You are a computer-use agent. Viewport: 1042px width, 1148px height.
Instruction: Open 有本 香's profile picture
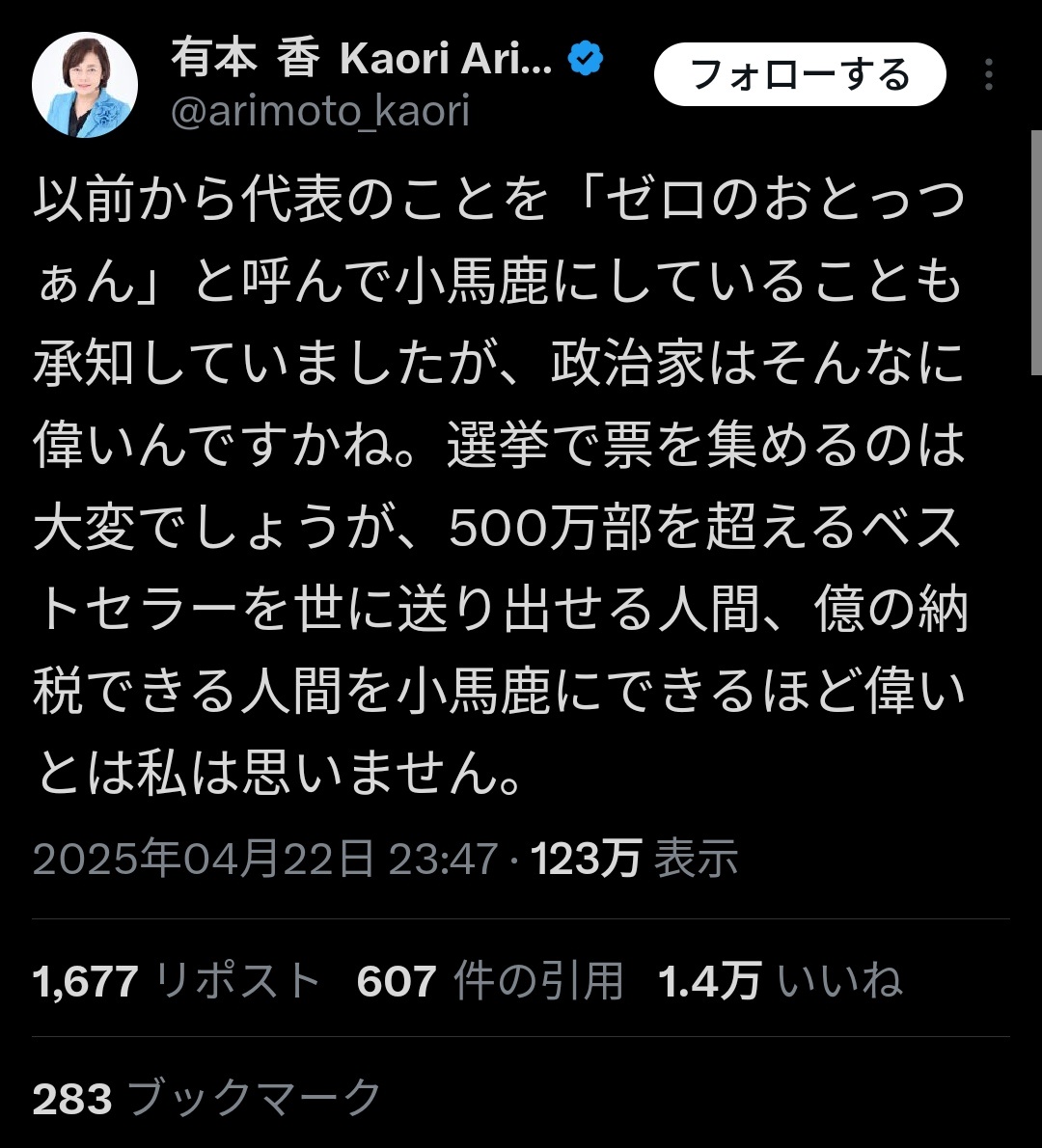(x=85, y=85)
